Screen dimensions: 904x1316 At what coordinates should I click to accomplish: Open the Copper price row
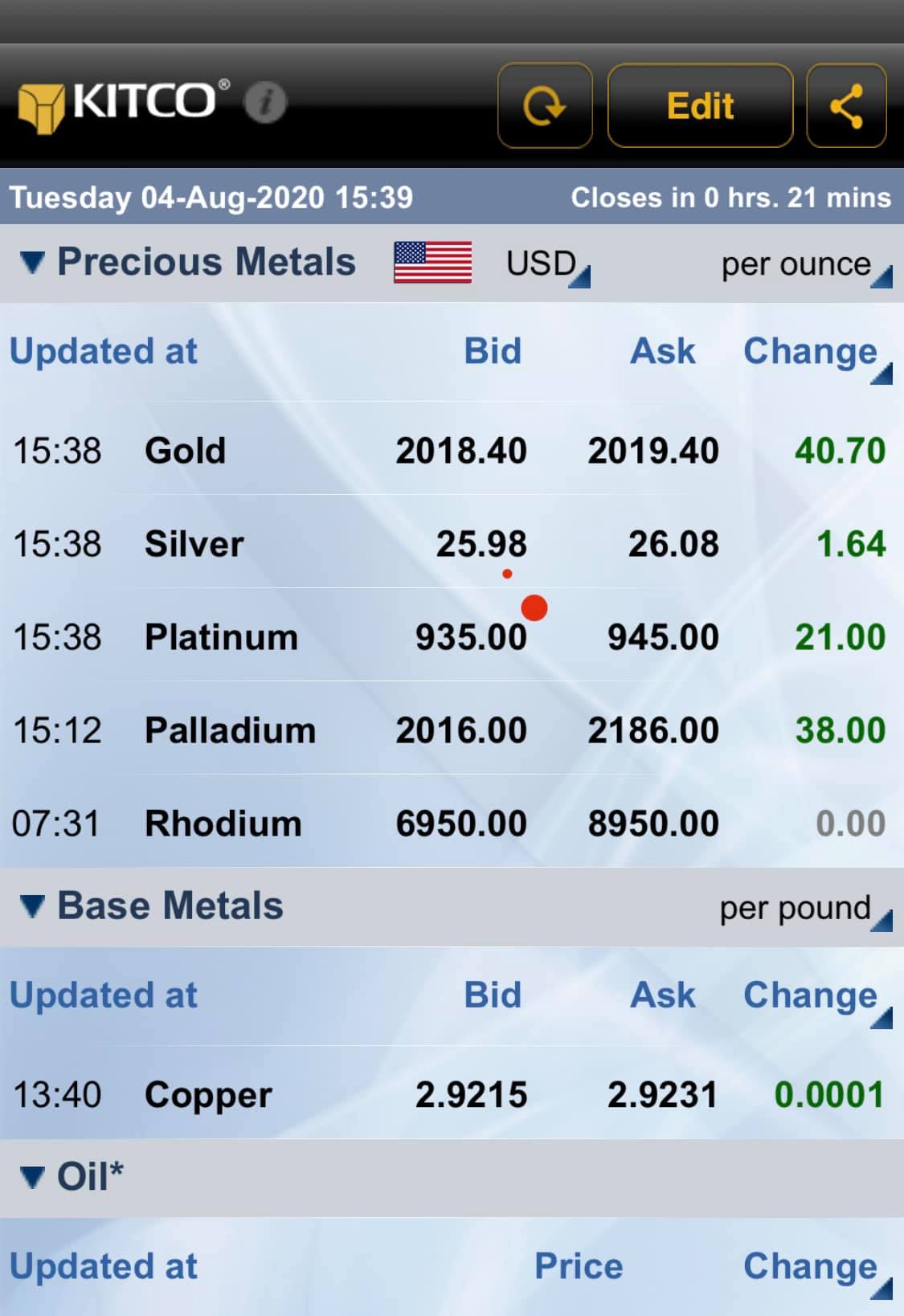pos(450,1094)
